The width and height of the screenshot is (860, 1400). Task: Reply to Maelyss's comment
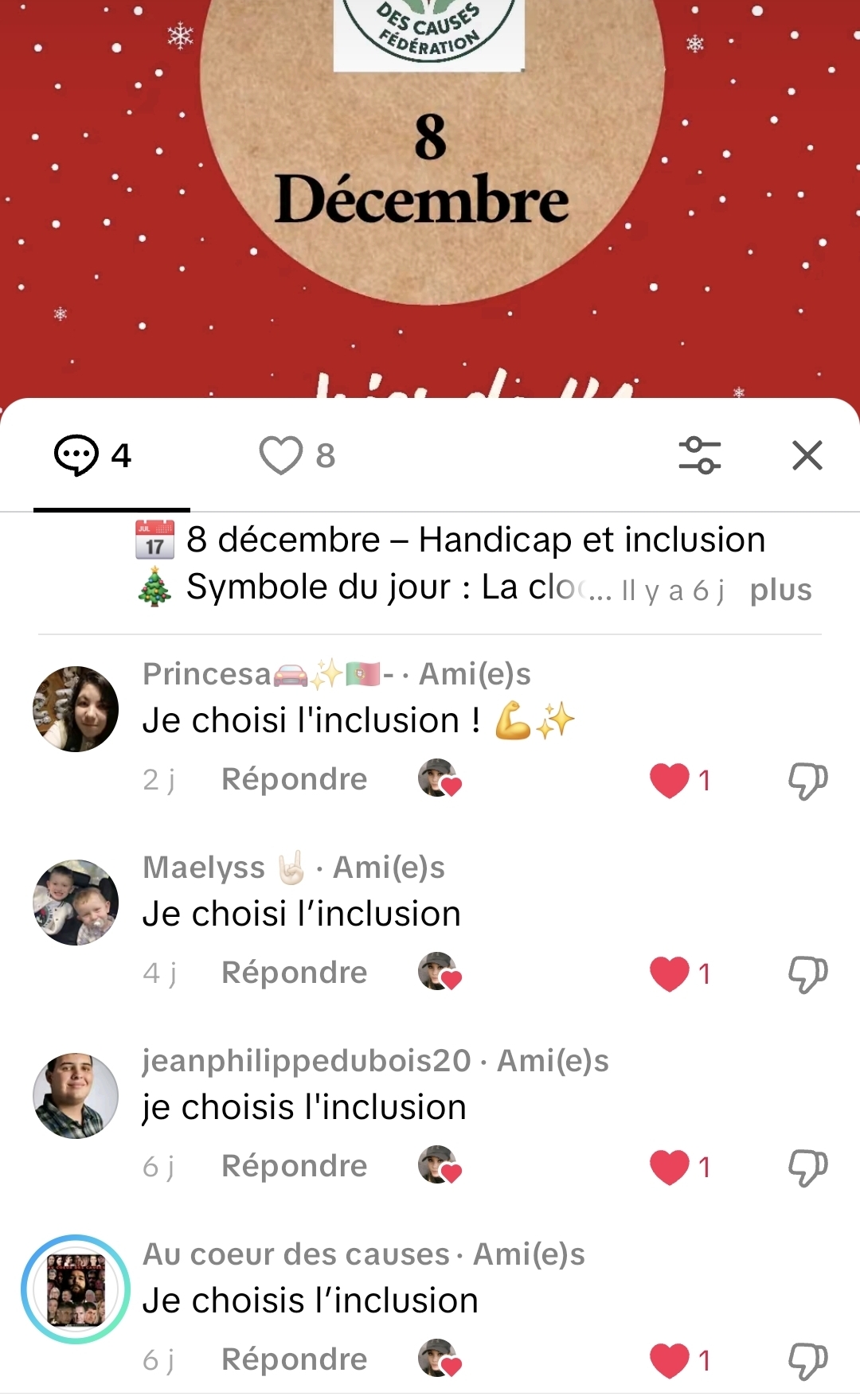(294, 973)
